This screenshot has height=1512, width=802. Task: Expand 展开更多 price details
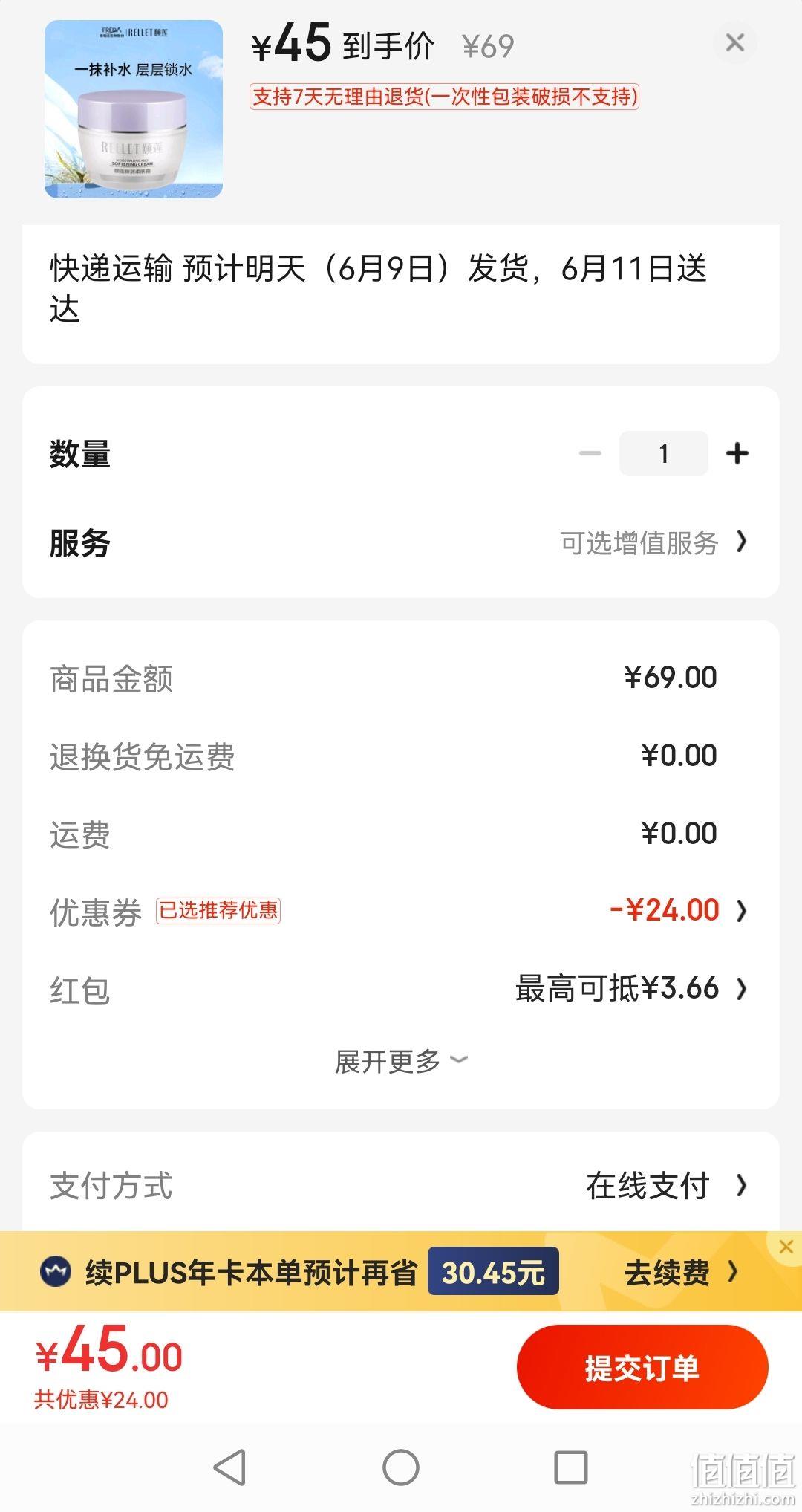pyautogui.click(x=401, y=1062)
